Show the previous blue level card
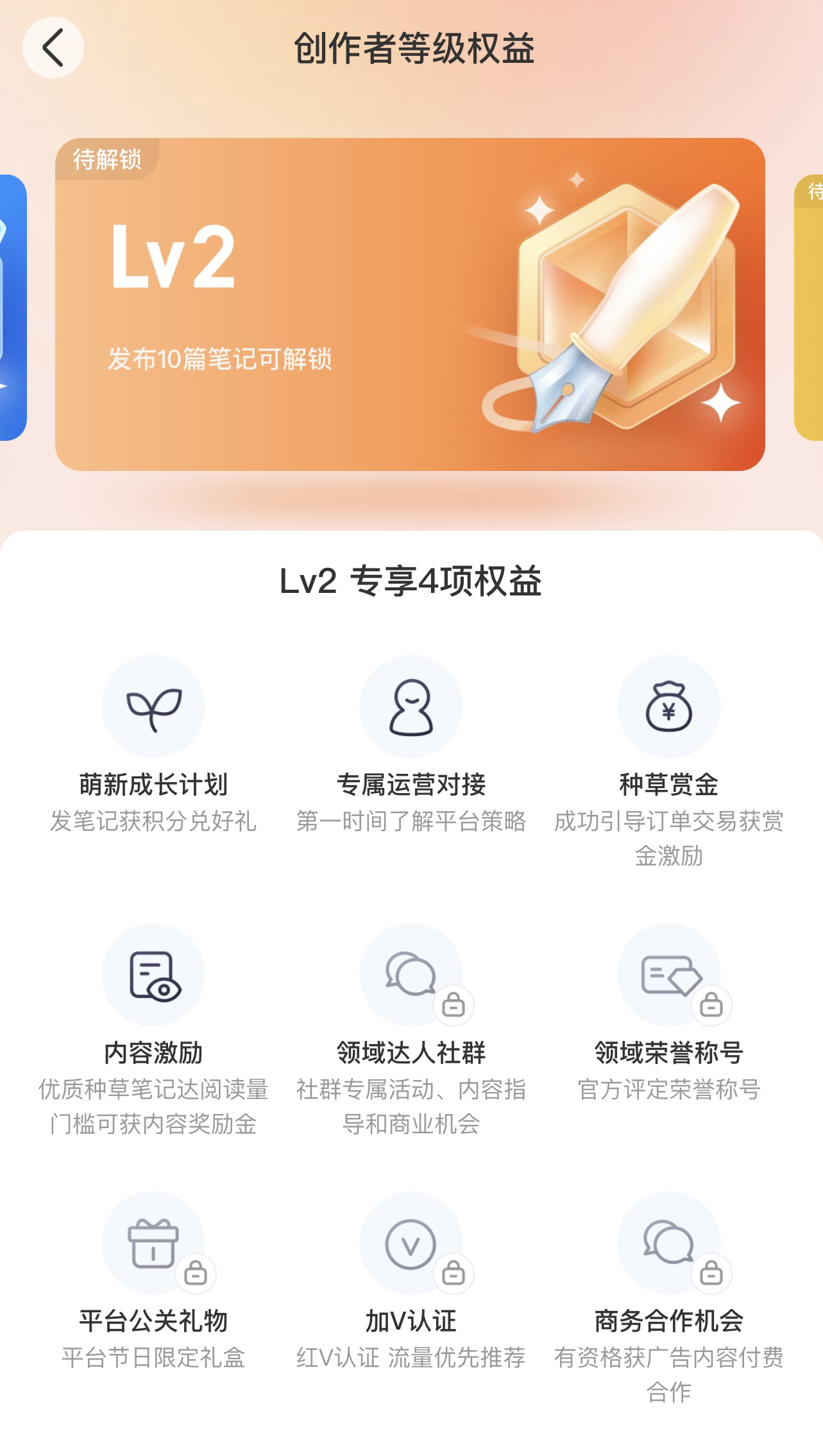The width and height of the screenshot is (823, 1456). coord(12,308)
